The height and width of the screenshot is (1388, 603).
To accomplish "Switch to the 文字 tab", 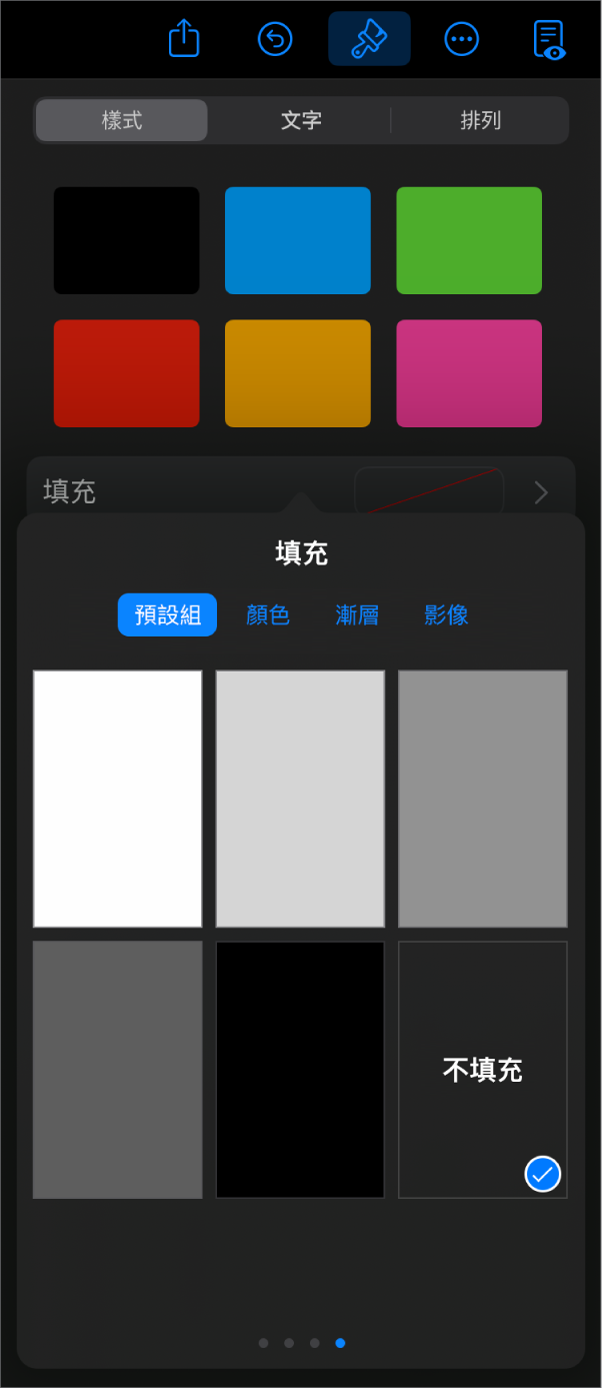I will pos(300,121).
